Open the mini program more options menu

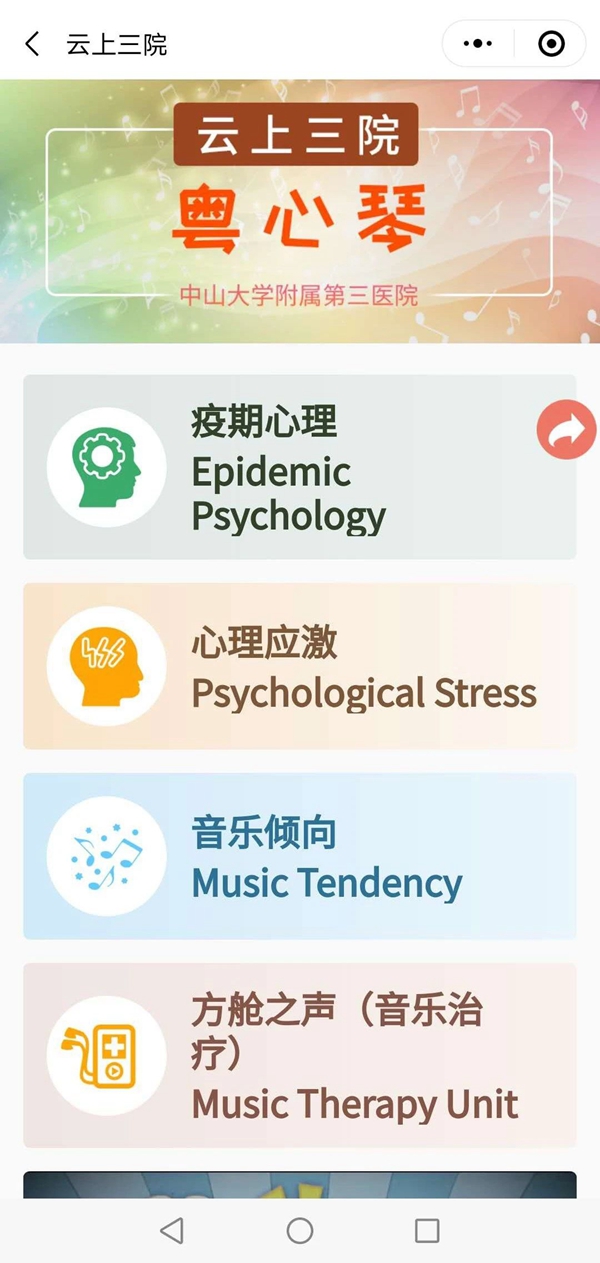[479, 44]
